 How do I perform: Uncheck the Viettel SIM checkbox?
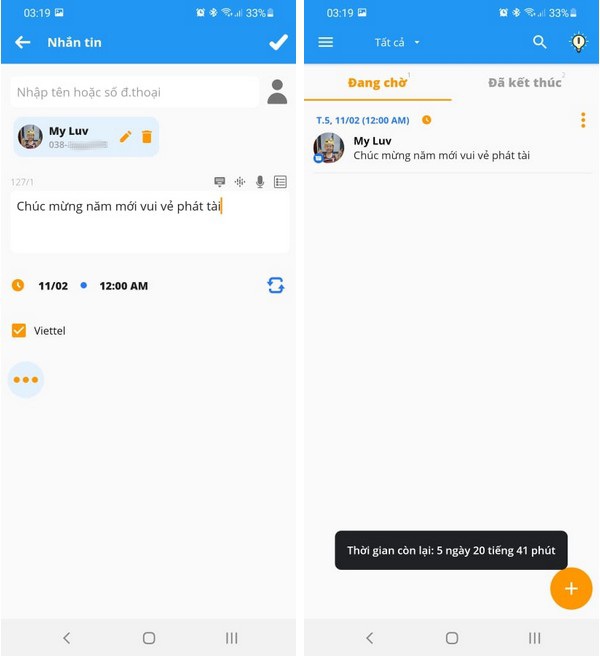tap(19, 330)
